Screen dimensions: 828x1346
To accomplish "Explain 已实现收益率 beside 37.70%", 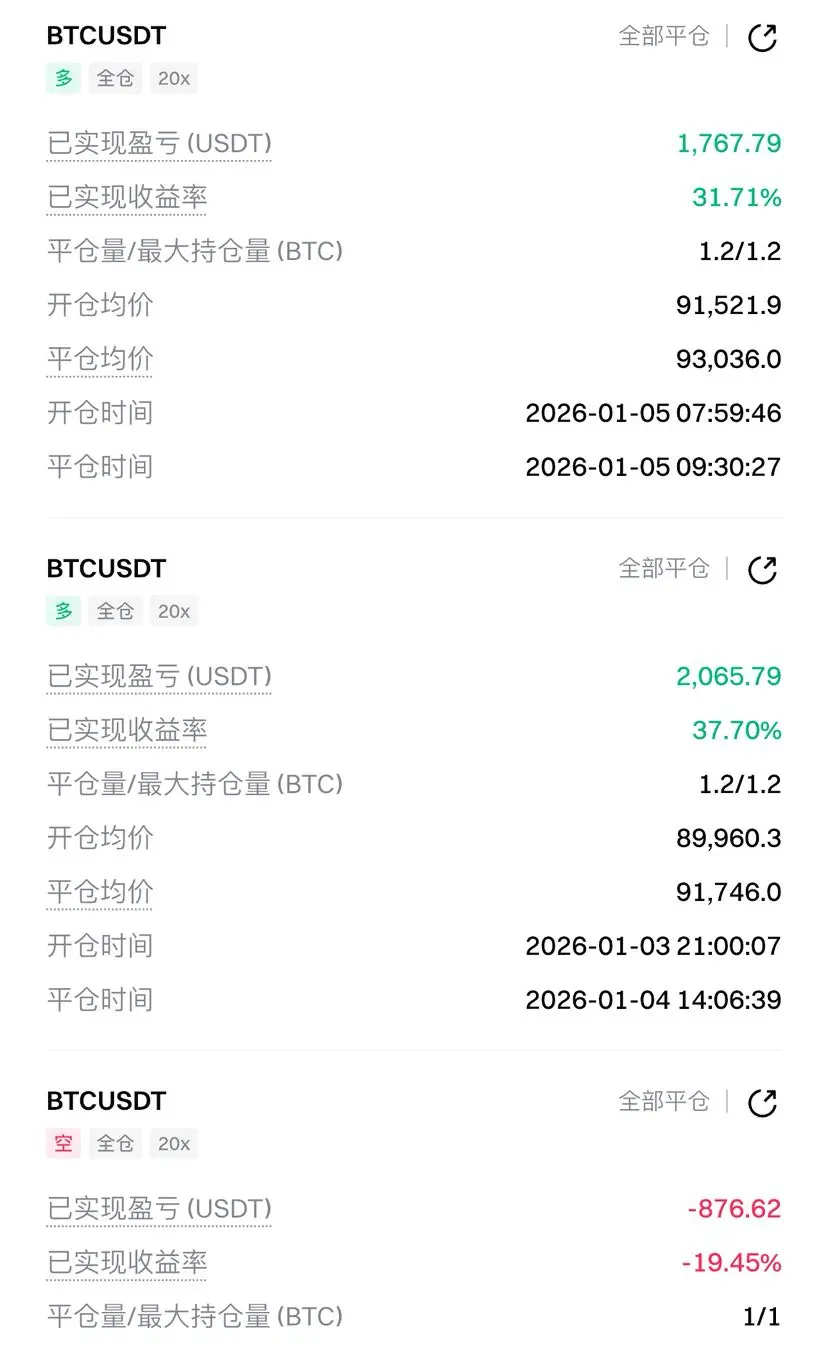I will tap(127, 731).
